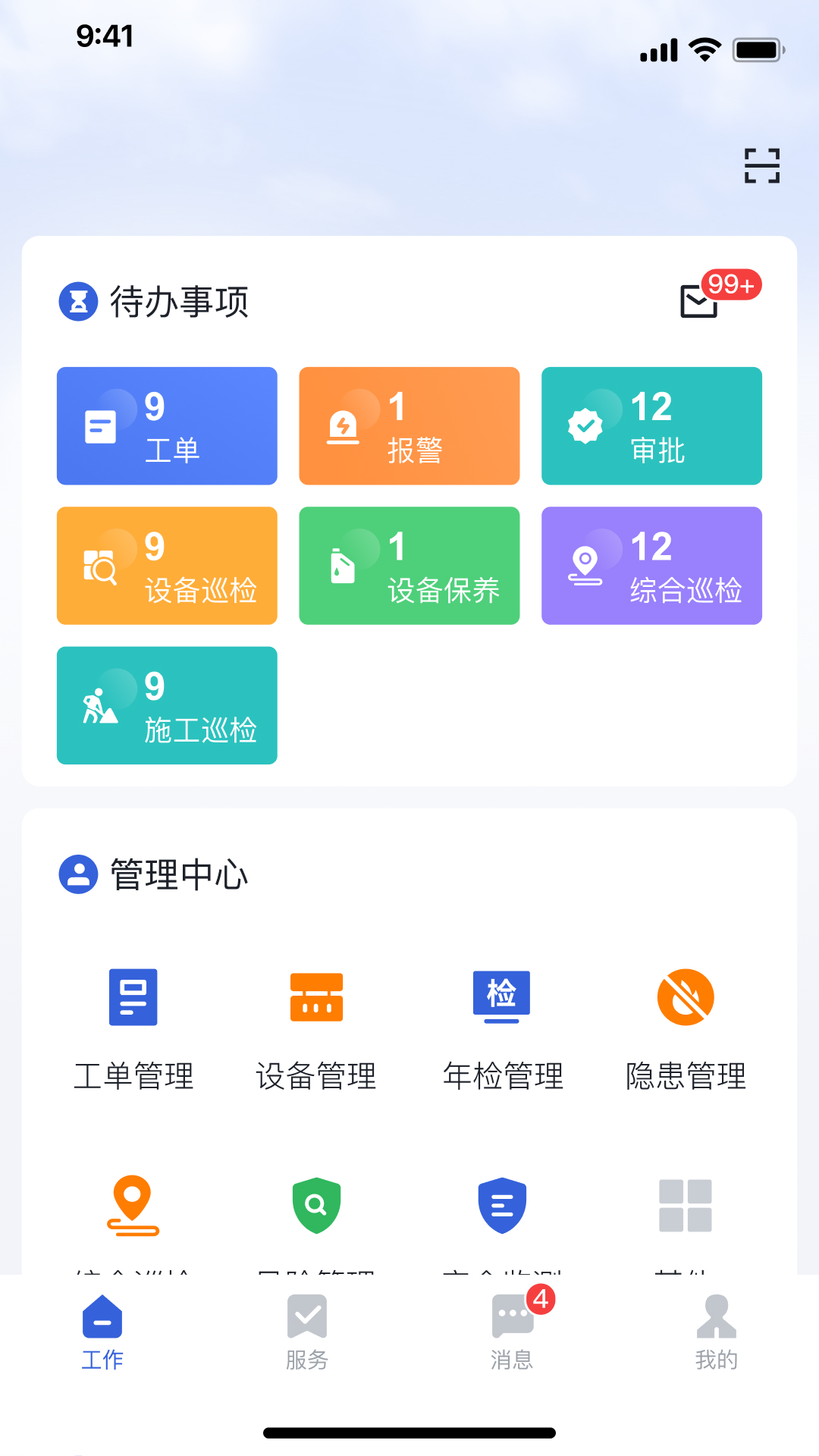Image resolution: width=819 pixels, height=1456 pixels.
Task: Open the 设备保养 pending card
Action: click(409, 566)
